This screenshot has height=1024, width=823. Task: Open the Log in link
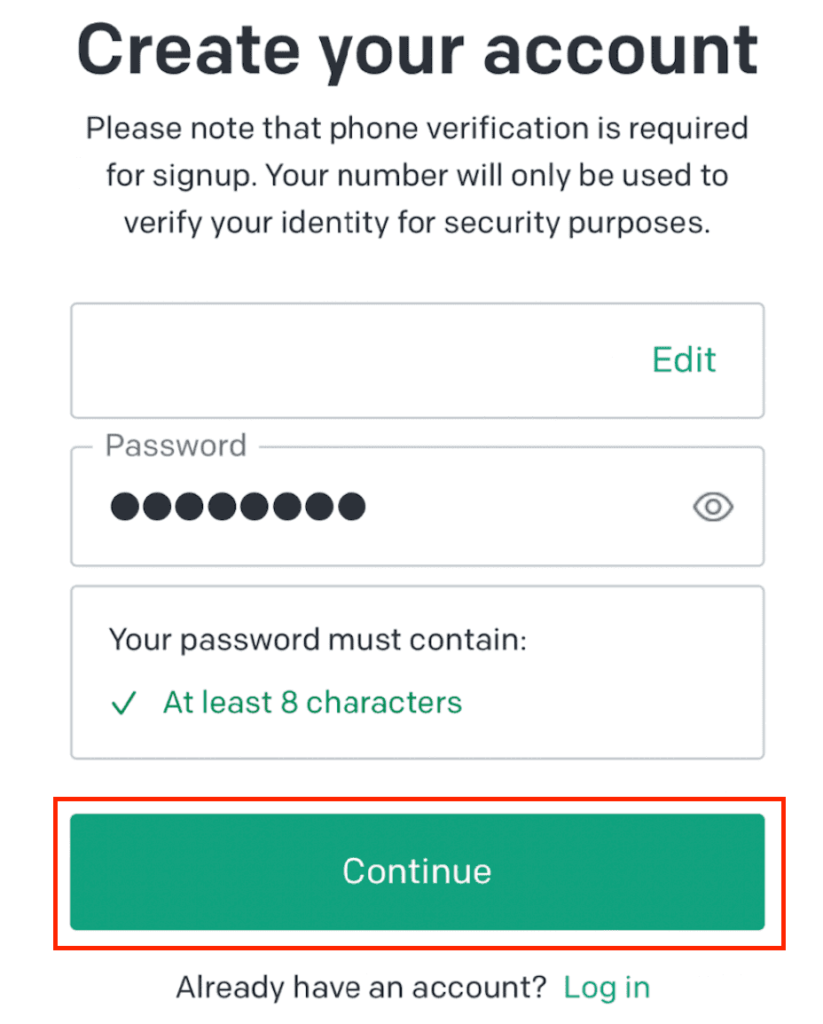coord(606,988)
